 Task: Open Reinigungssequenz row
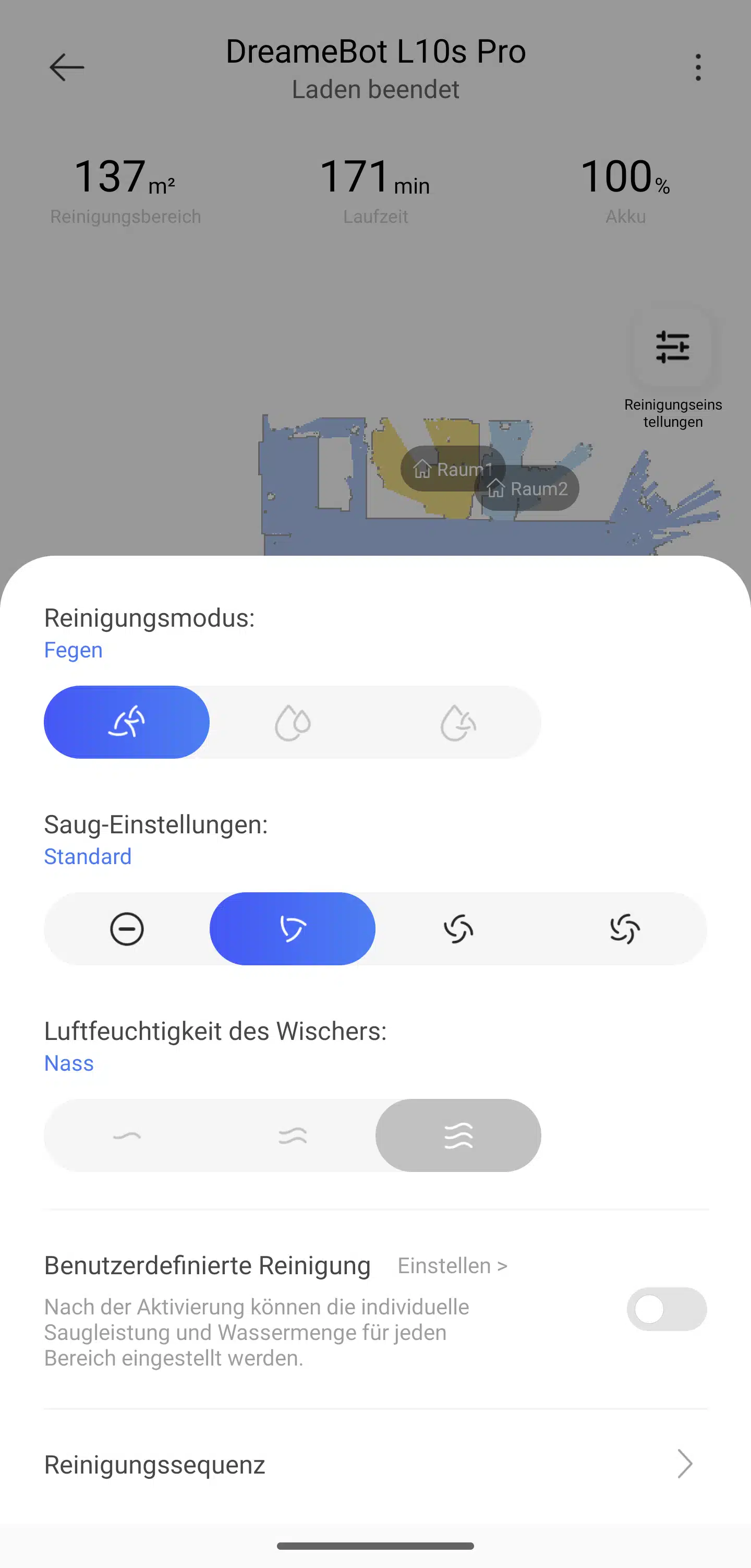[x=375, y=1464]
